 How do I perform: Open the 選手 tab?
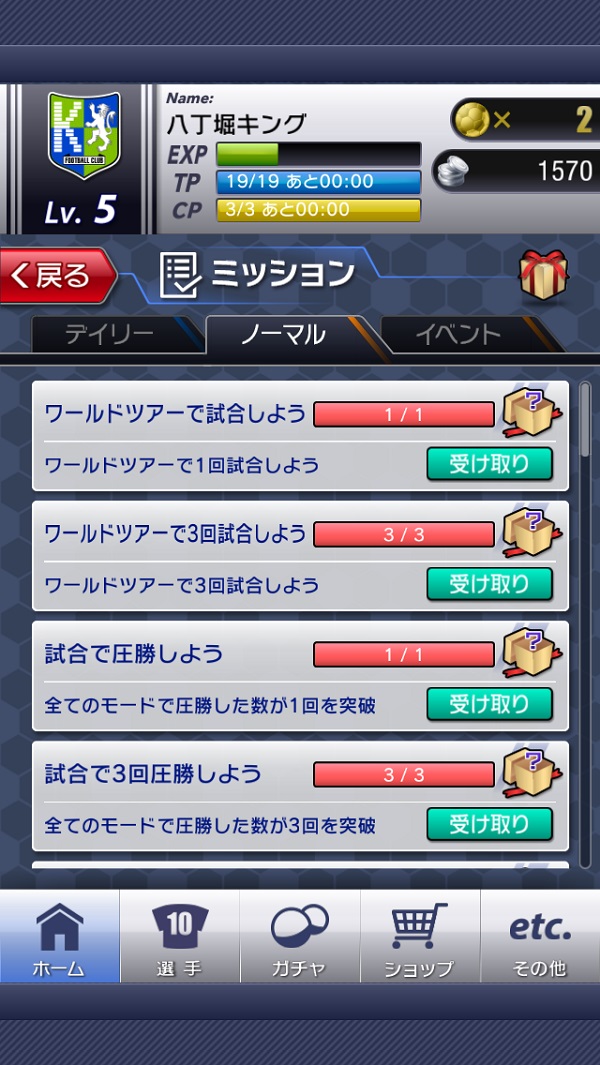[180, 937]
